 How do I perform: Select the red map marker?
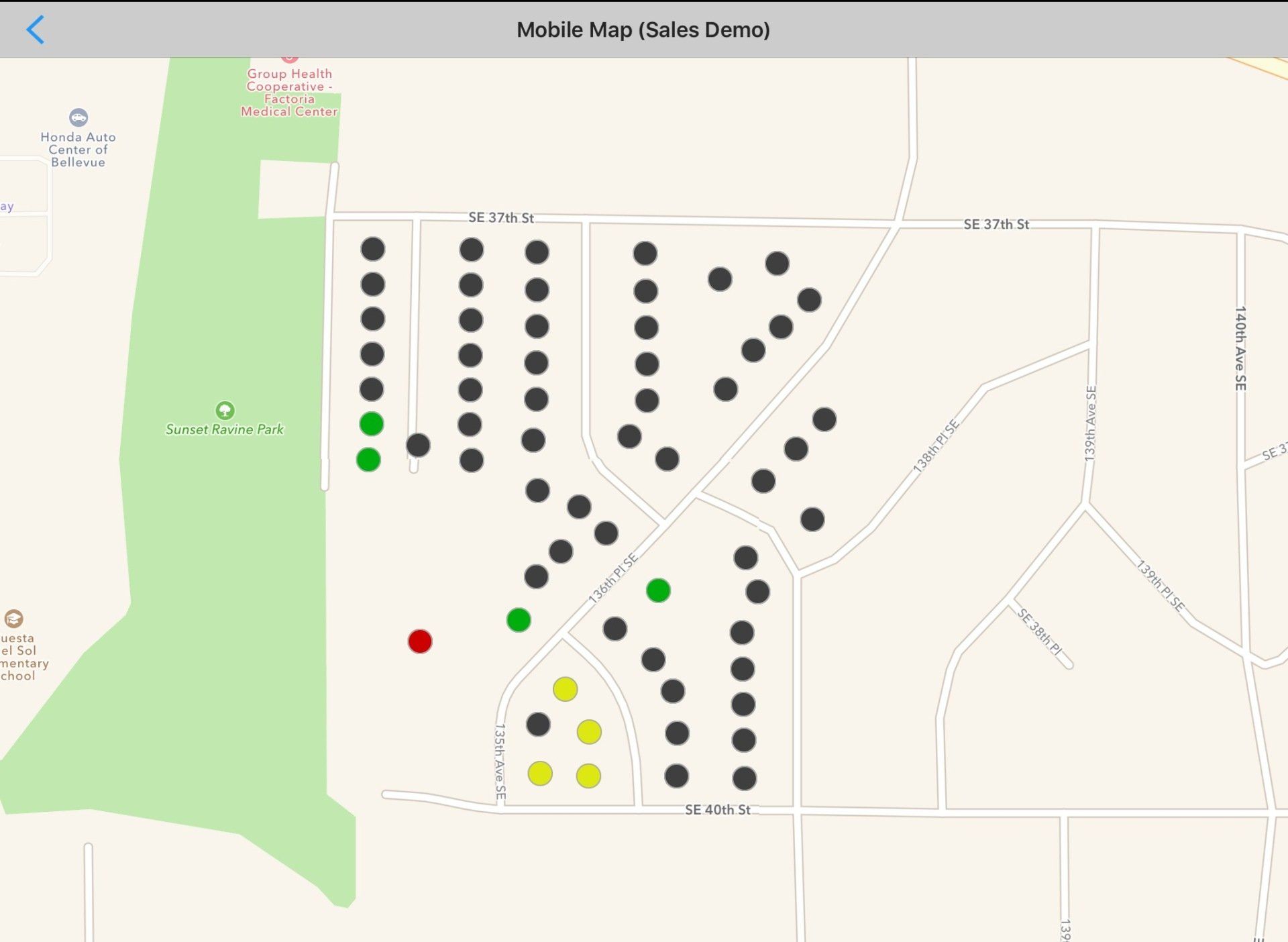(420, 641)
